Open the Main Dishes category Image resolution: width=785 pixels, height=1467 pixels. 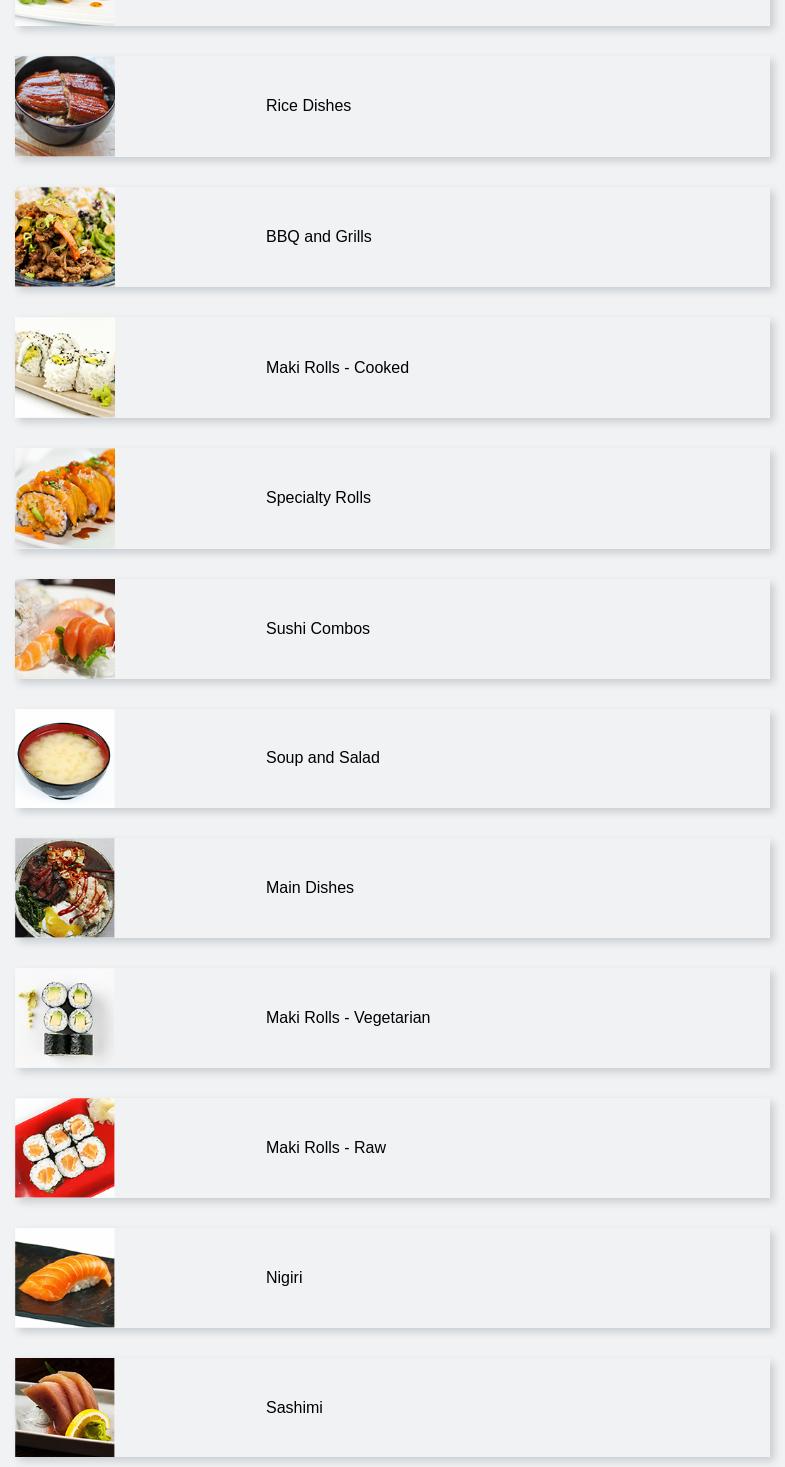pos(392,888)
